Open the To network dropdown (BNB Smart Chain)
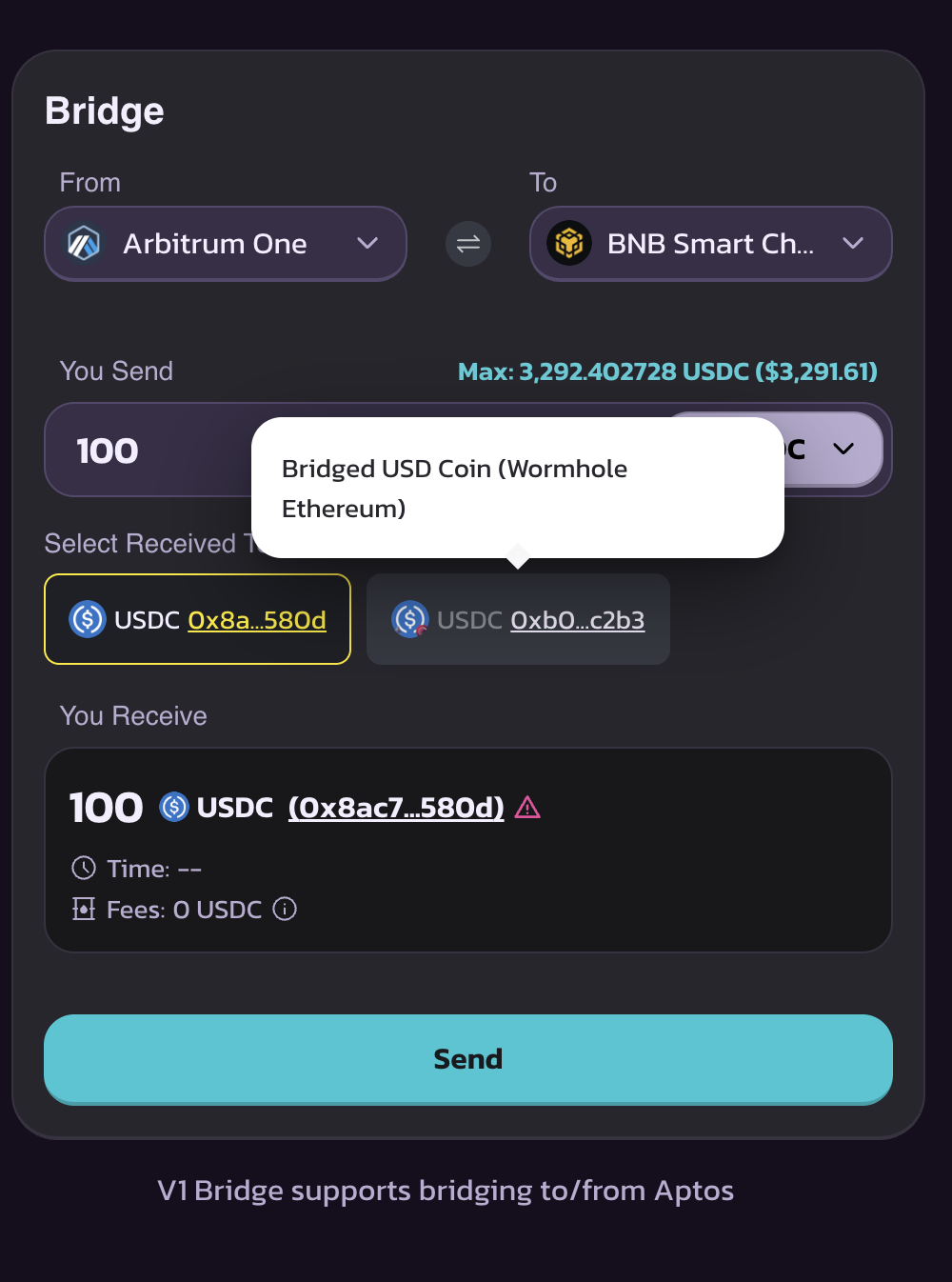Viewport: 952px width, 1282px height. pos(710,244)
